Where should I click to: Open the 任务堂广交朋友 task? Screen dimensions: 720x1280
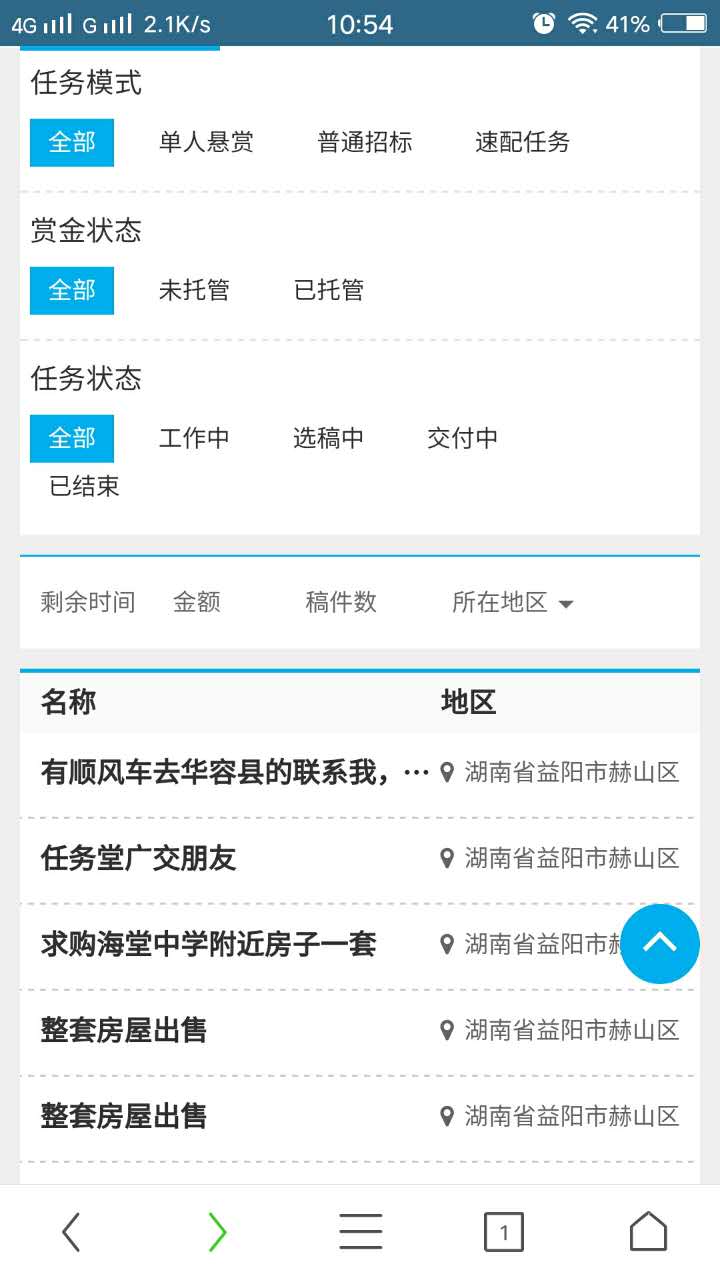pyautogui.click(x=138, y=858)
